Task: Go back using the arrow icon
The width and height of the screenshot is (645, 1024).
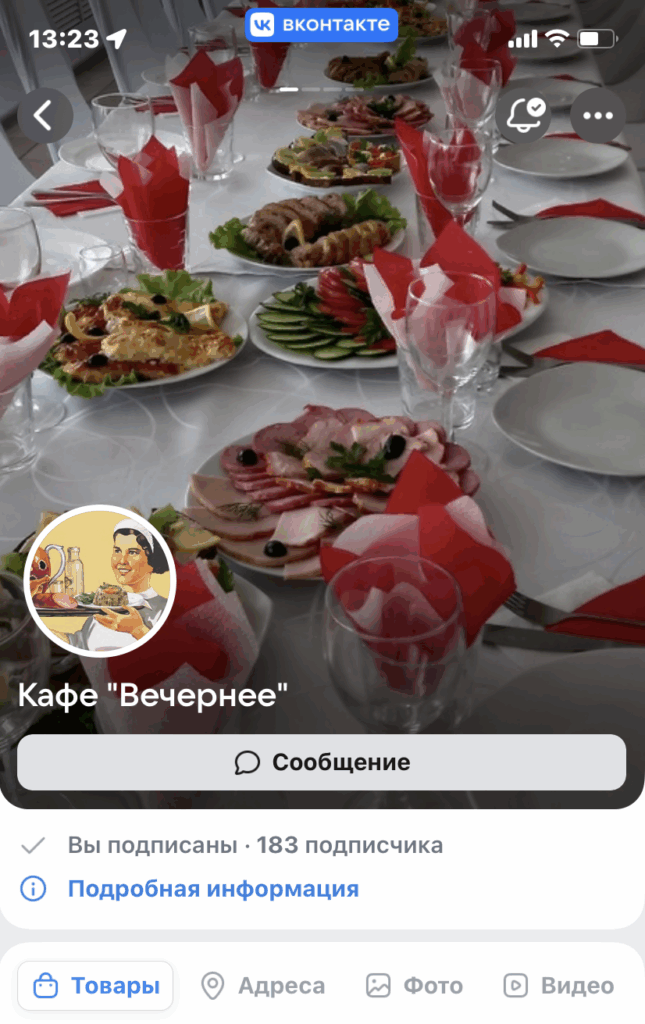Action: [45, 116]
